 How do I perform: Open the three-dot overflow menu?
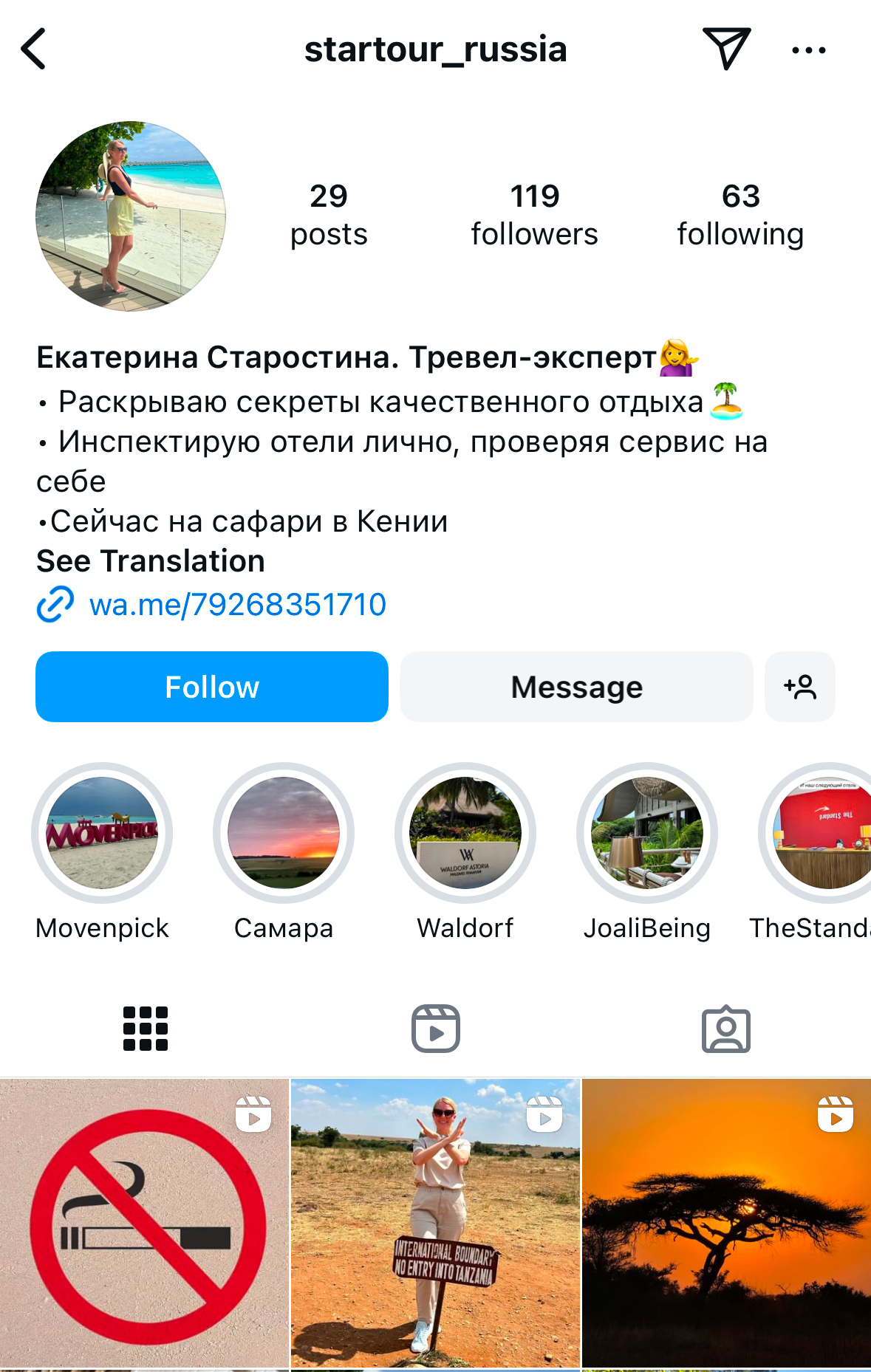tap(808, 50)
